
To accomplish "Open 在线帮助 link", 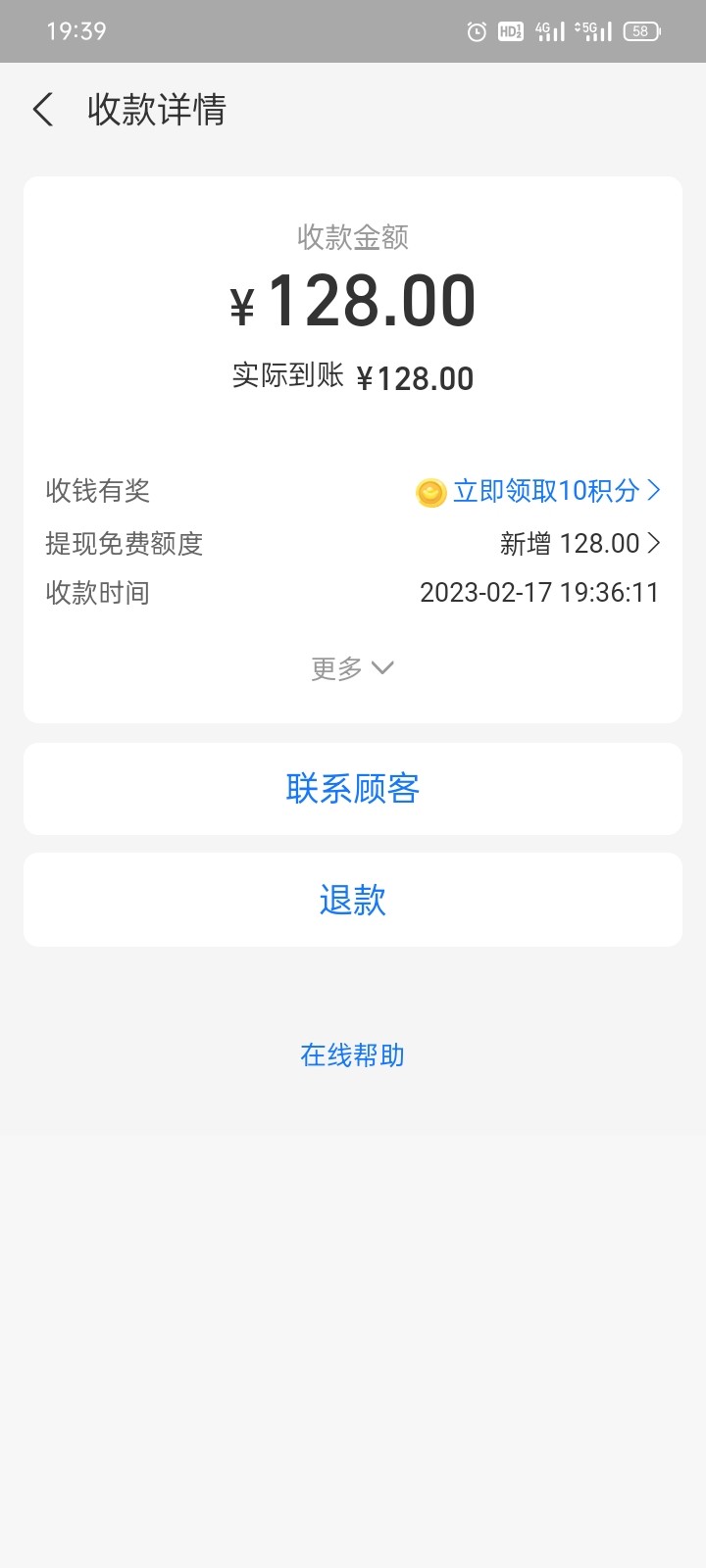I will (x=353, y=1055).
